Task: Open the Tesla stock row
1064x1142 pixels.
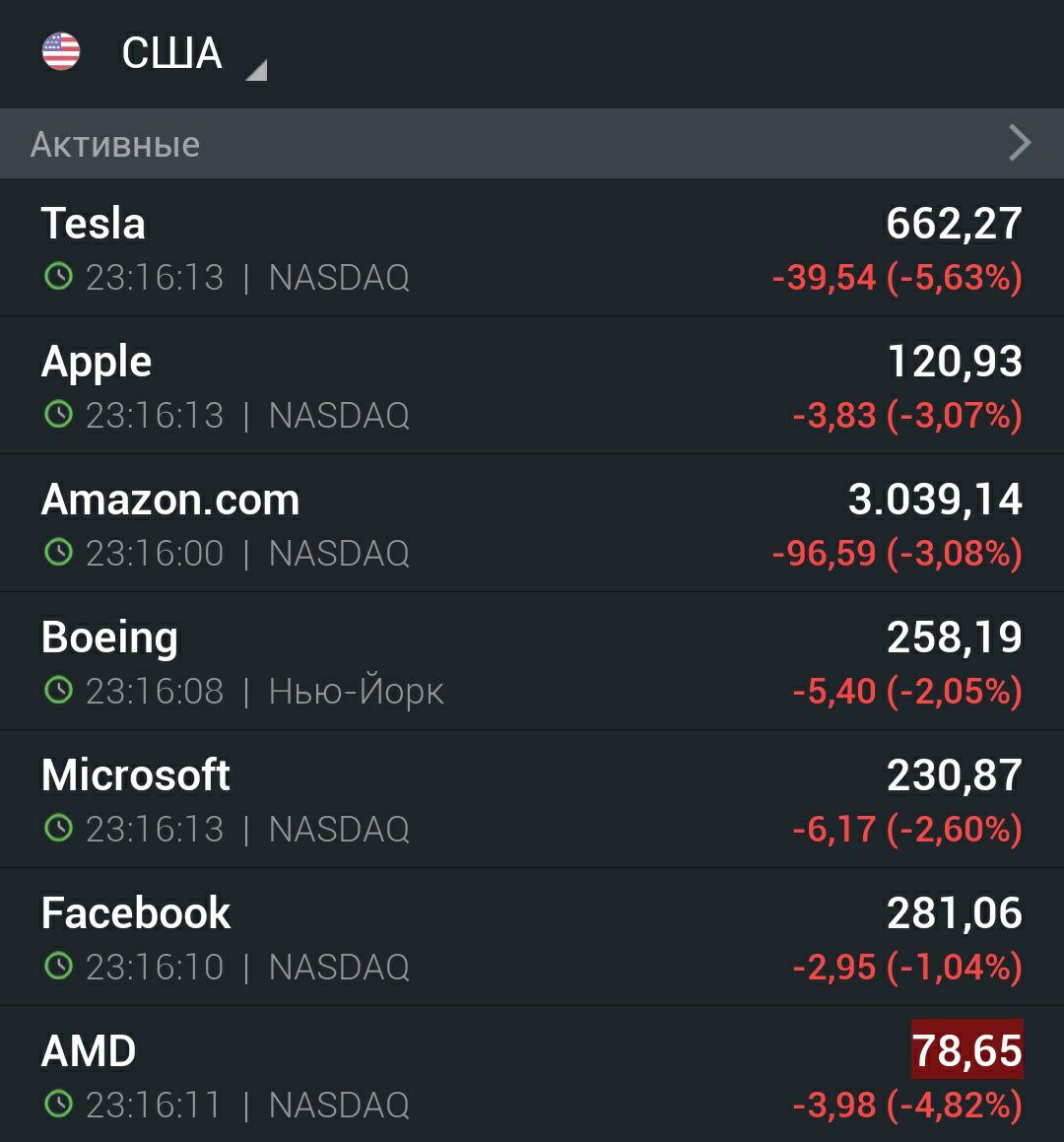Action: [x=532, y=248]
